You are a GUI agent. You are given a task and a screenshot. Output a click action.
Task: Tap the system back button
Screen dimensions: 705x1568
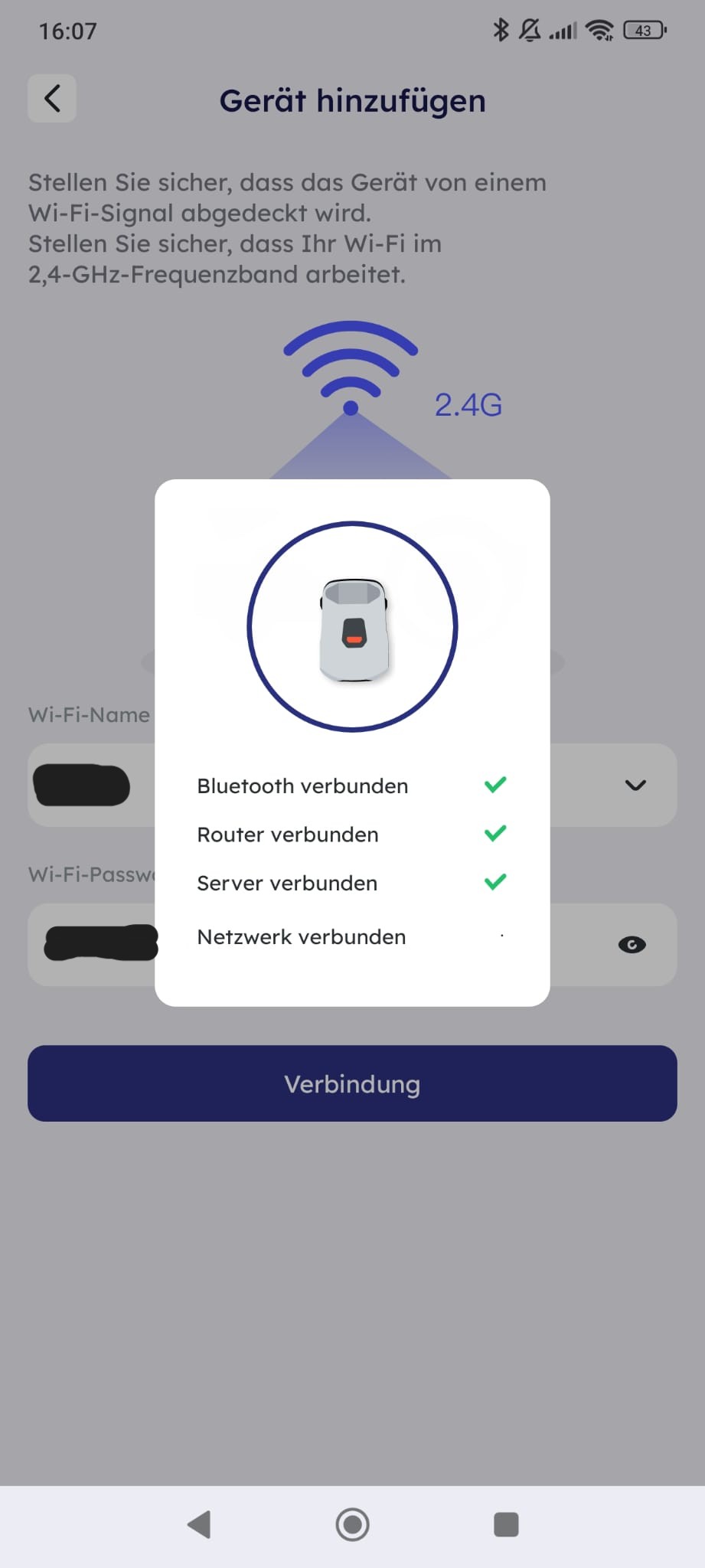(200, 1524)
